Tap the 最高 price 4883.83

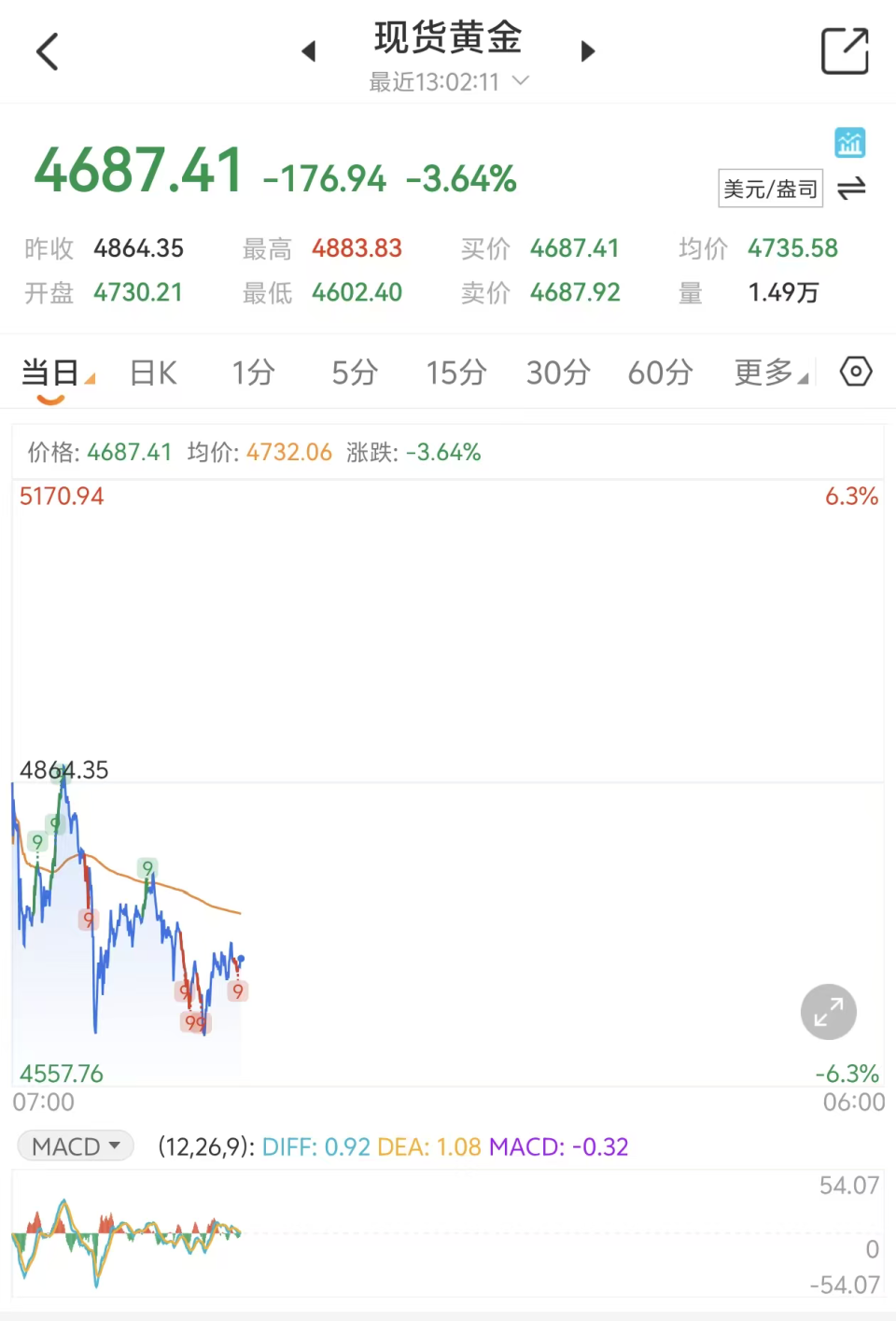click(357, 248)
